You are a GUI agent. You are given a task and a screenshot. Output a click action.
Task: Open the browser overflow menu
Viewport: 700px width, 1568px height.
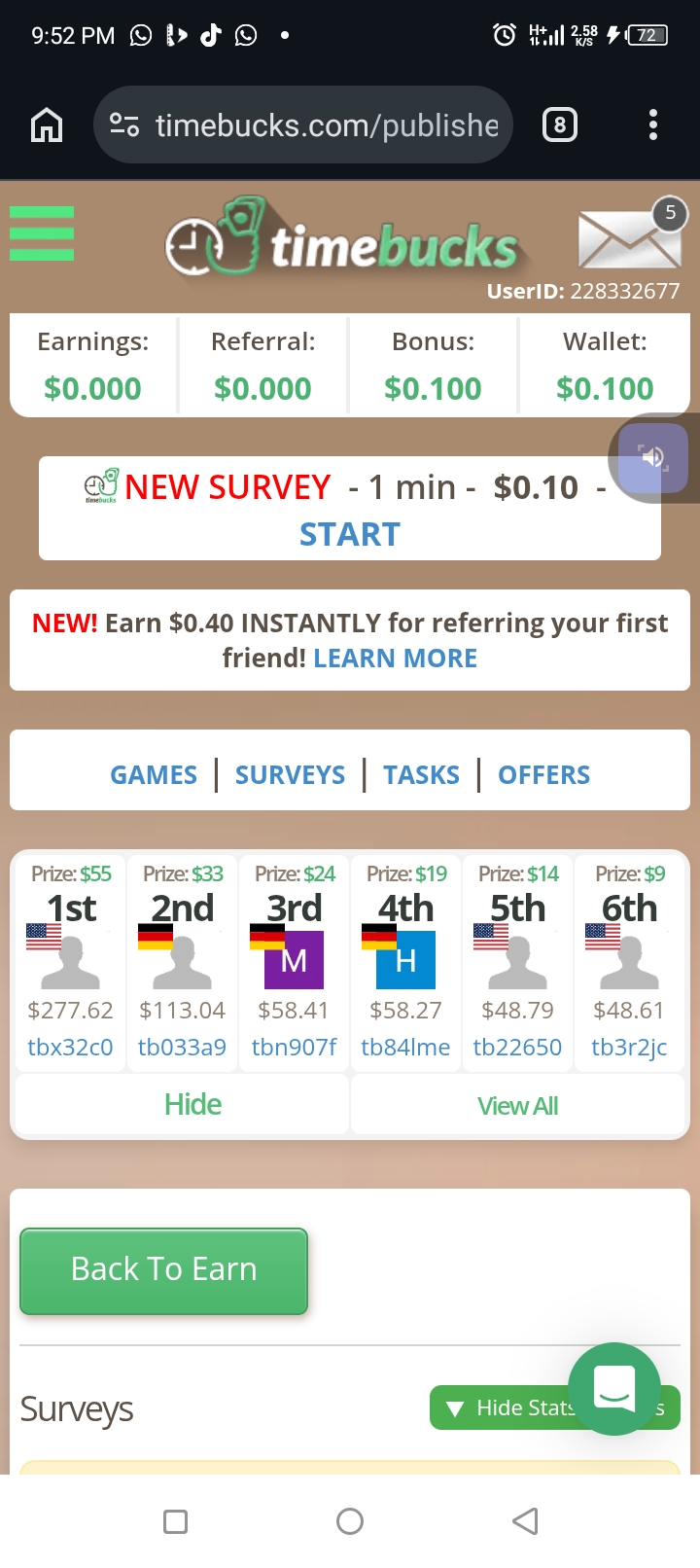pos(652,125)
